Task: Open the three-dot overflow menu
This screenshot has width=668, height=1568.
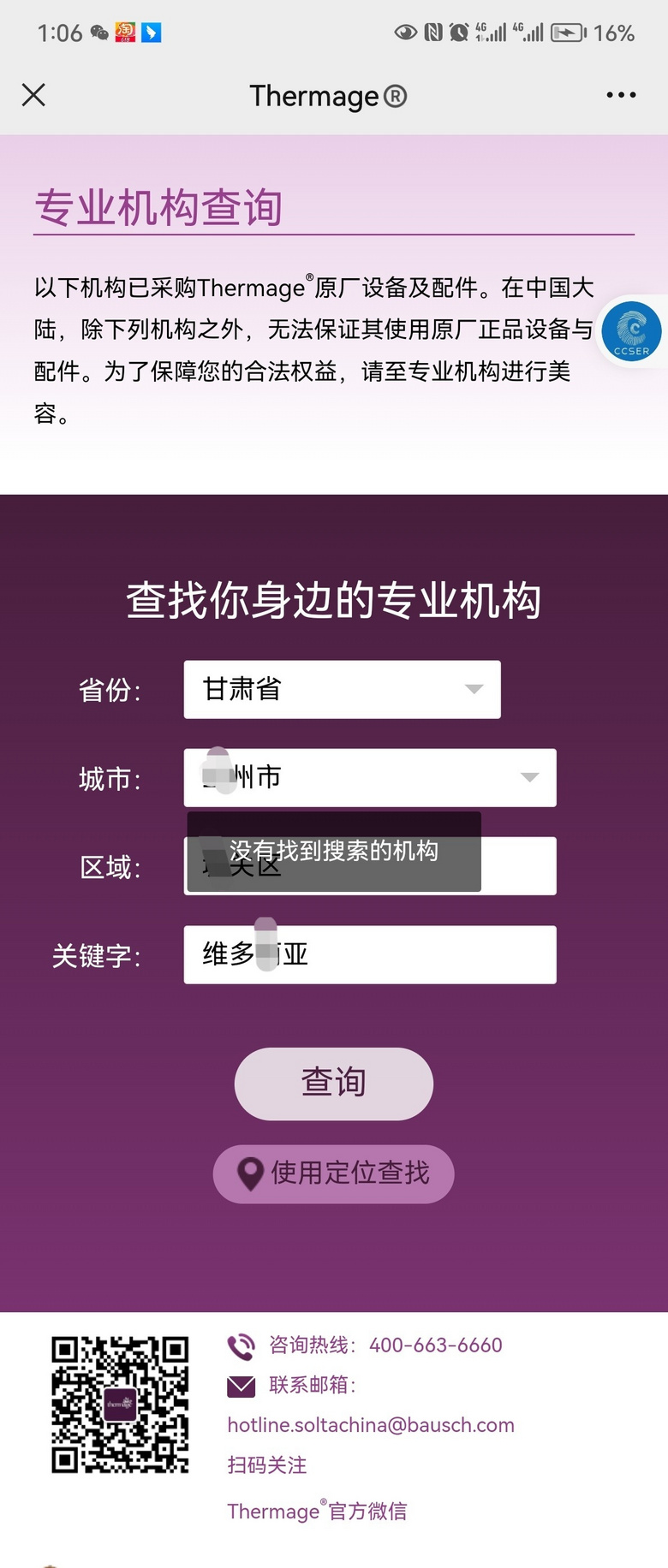Action: coord(620,95)
